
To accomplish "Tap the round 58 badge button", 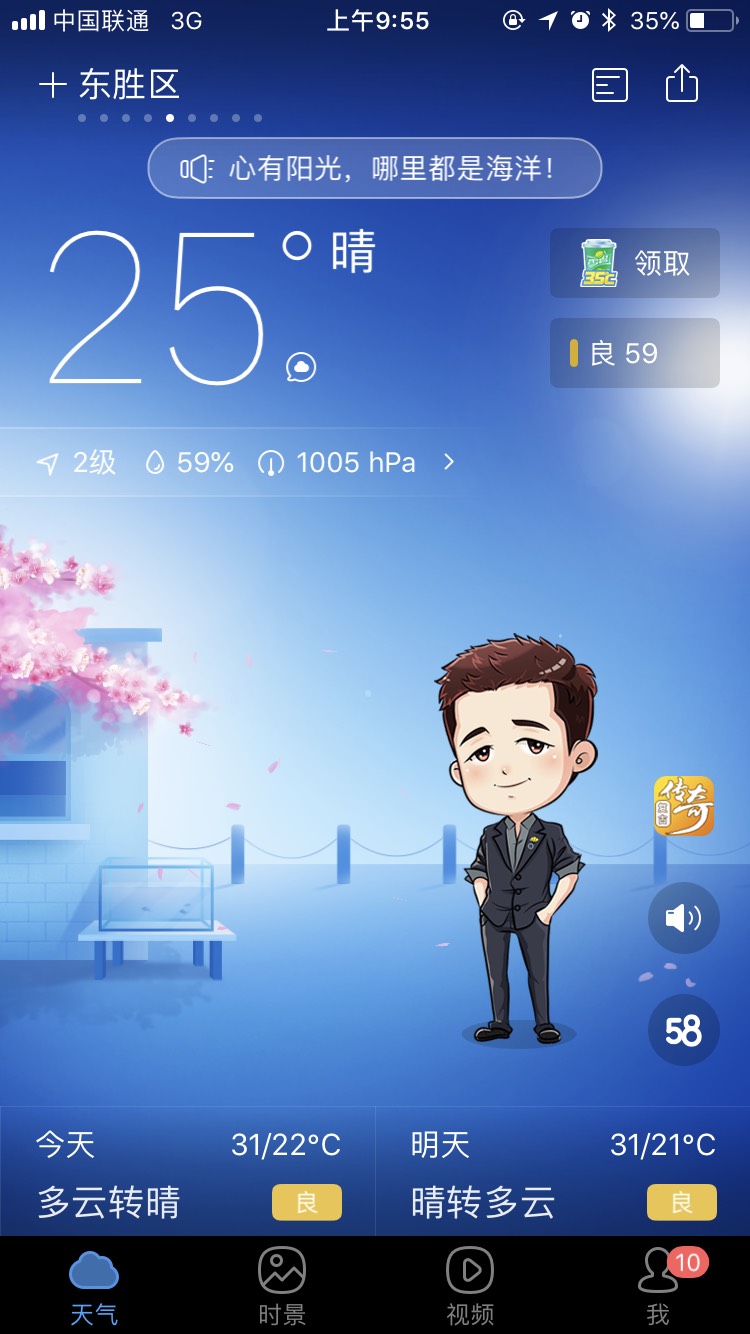I will (683, 1030).
